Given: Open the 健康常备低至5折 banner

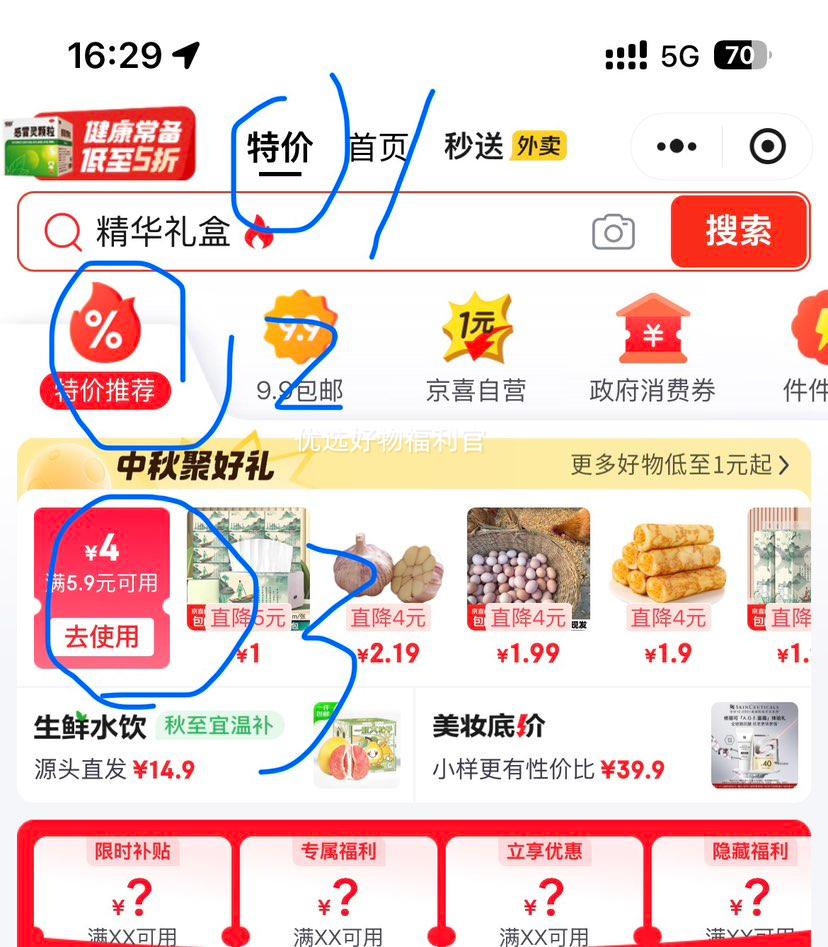Looking at the screenshot, I should [98, 145].
